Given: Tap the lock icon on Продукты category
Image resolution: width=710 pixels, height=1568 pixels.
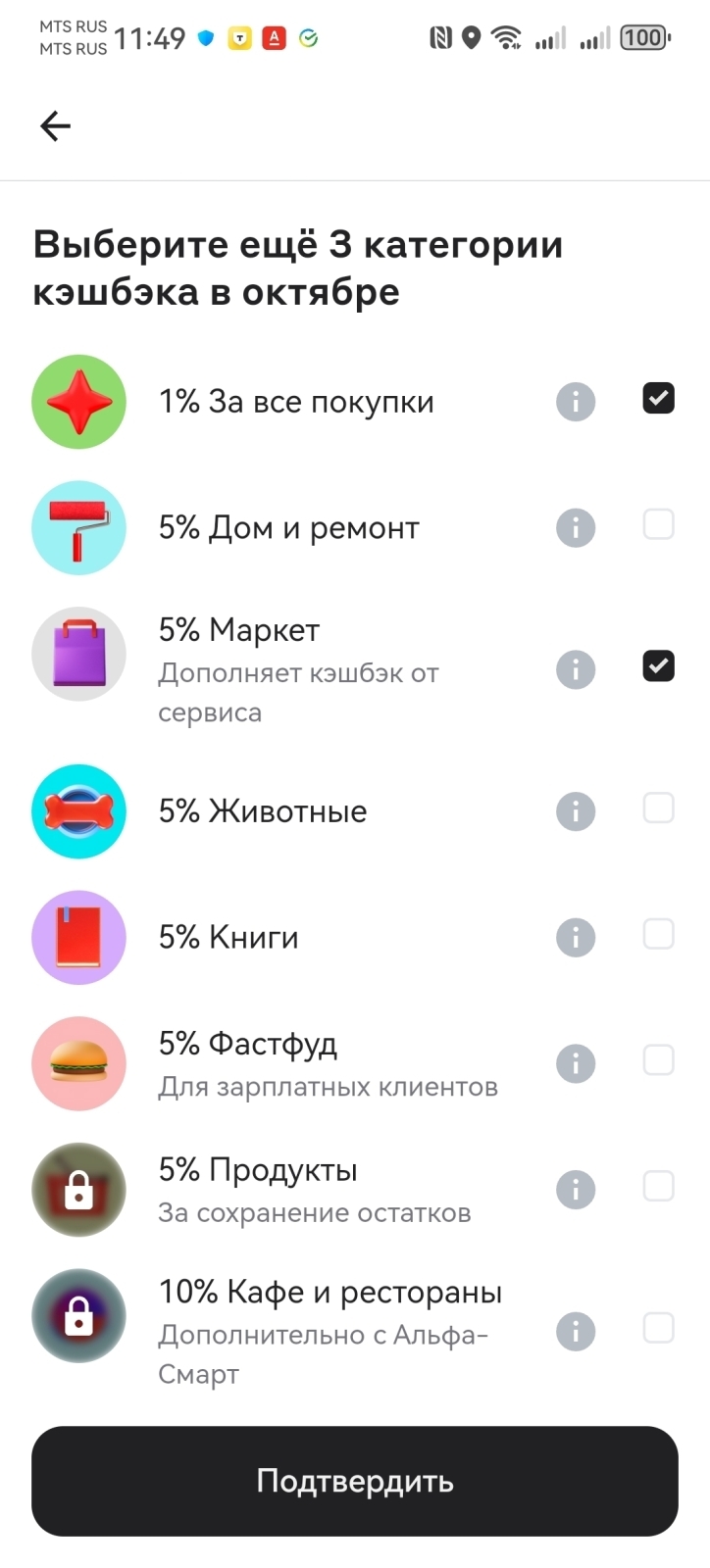Looking at the screenshot, I should pos(78,1189).
